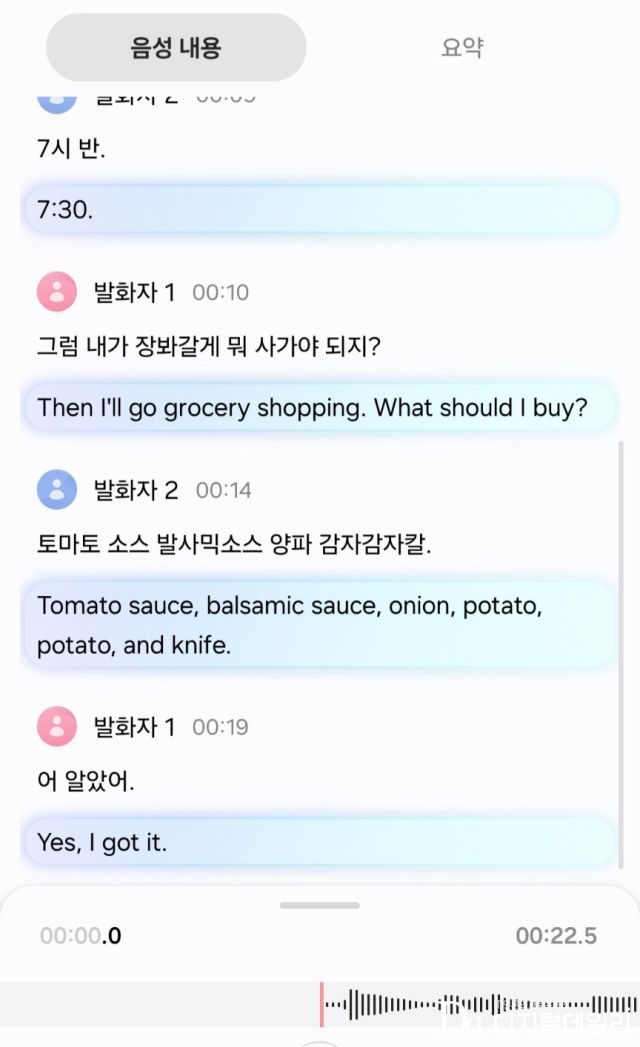The image size is (640, 1047).
Task: Switch to the 요약 tab
Action: pyautogui.click(x=462, y=47)
